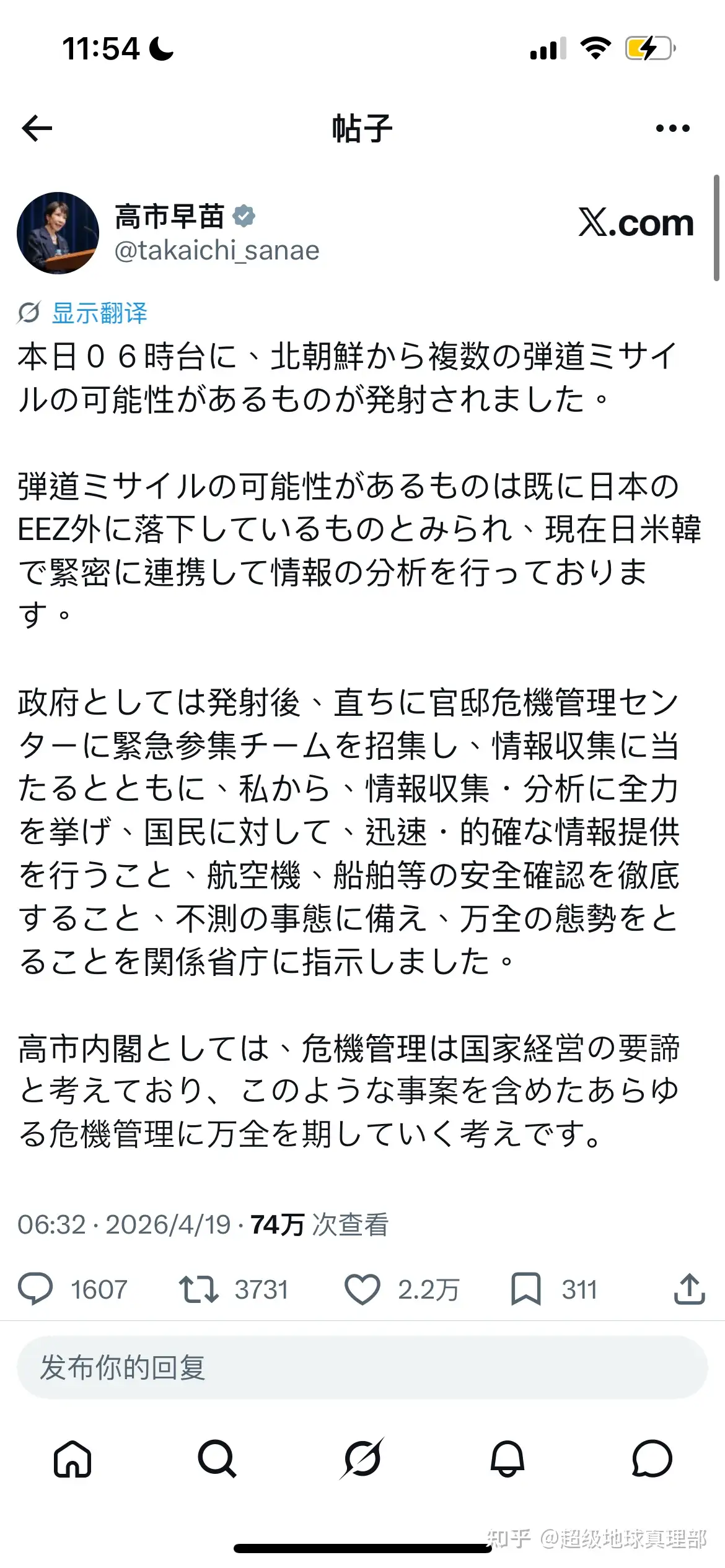Share the post via share icon
Image resolution: width=725 pixels, height=1568 pixels.
[x=689, y=1289]
